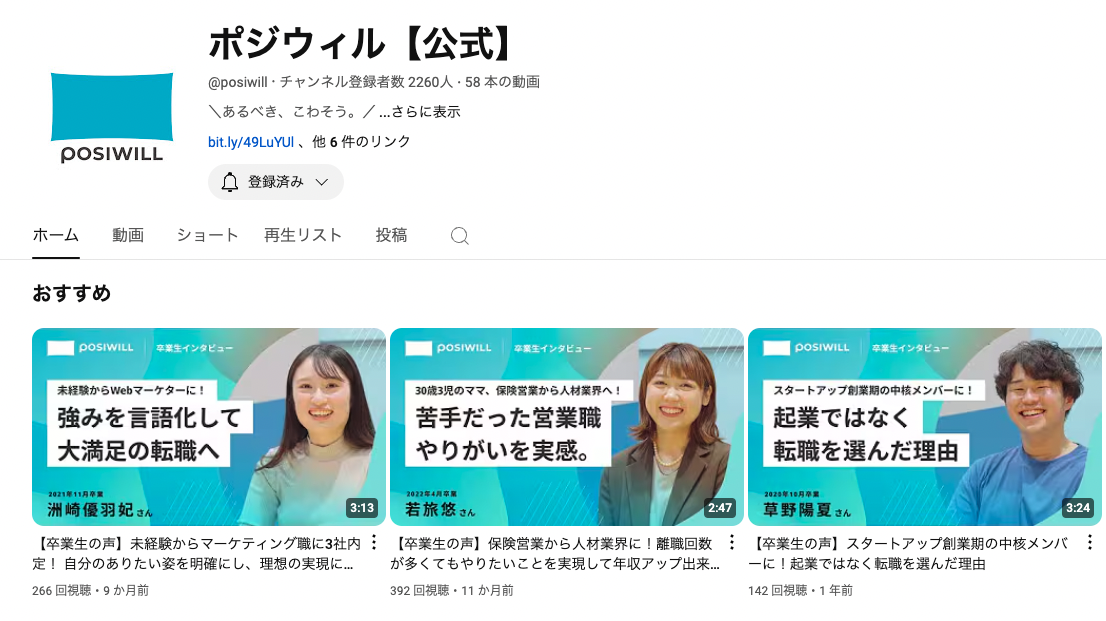This screenshot has width=1106, height=621.
Task: Open more options for the スタートアップ創業期 video
Action: point(1090,543)
